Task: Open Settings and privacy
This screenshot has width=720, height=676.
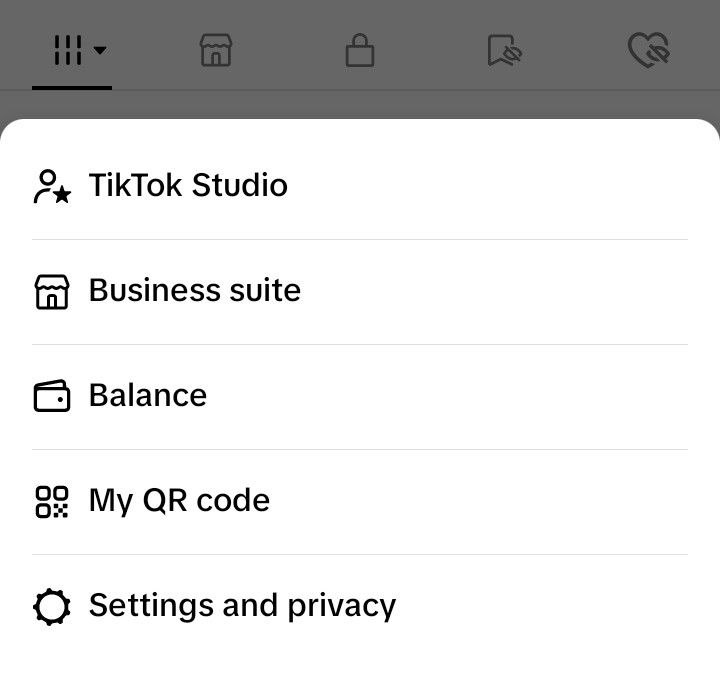Action: [x=242, y=606]
